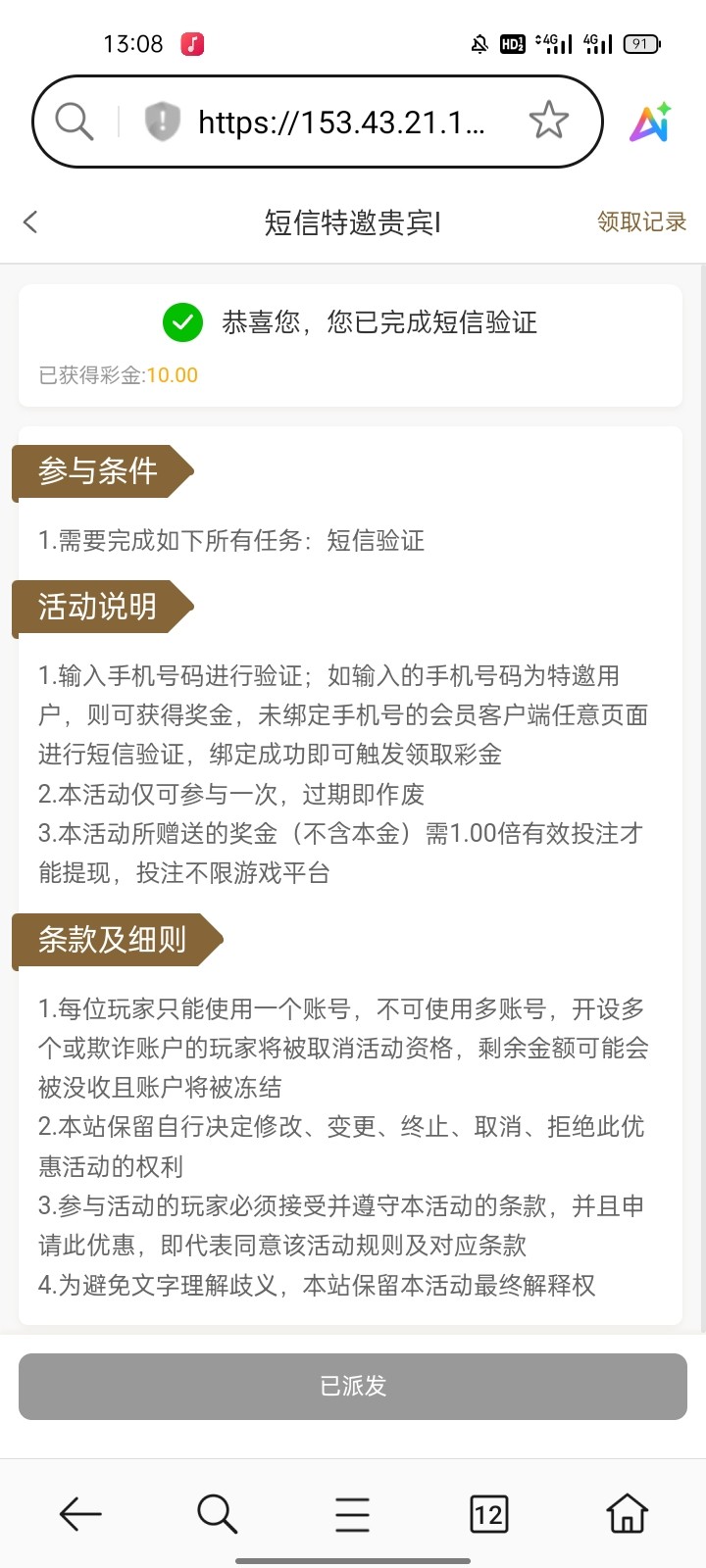Open search from the bottom toolbar
Image resolution: width=706 pixels, height=1568 pixels.
(x=217, y=1514)
